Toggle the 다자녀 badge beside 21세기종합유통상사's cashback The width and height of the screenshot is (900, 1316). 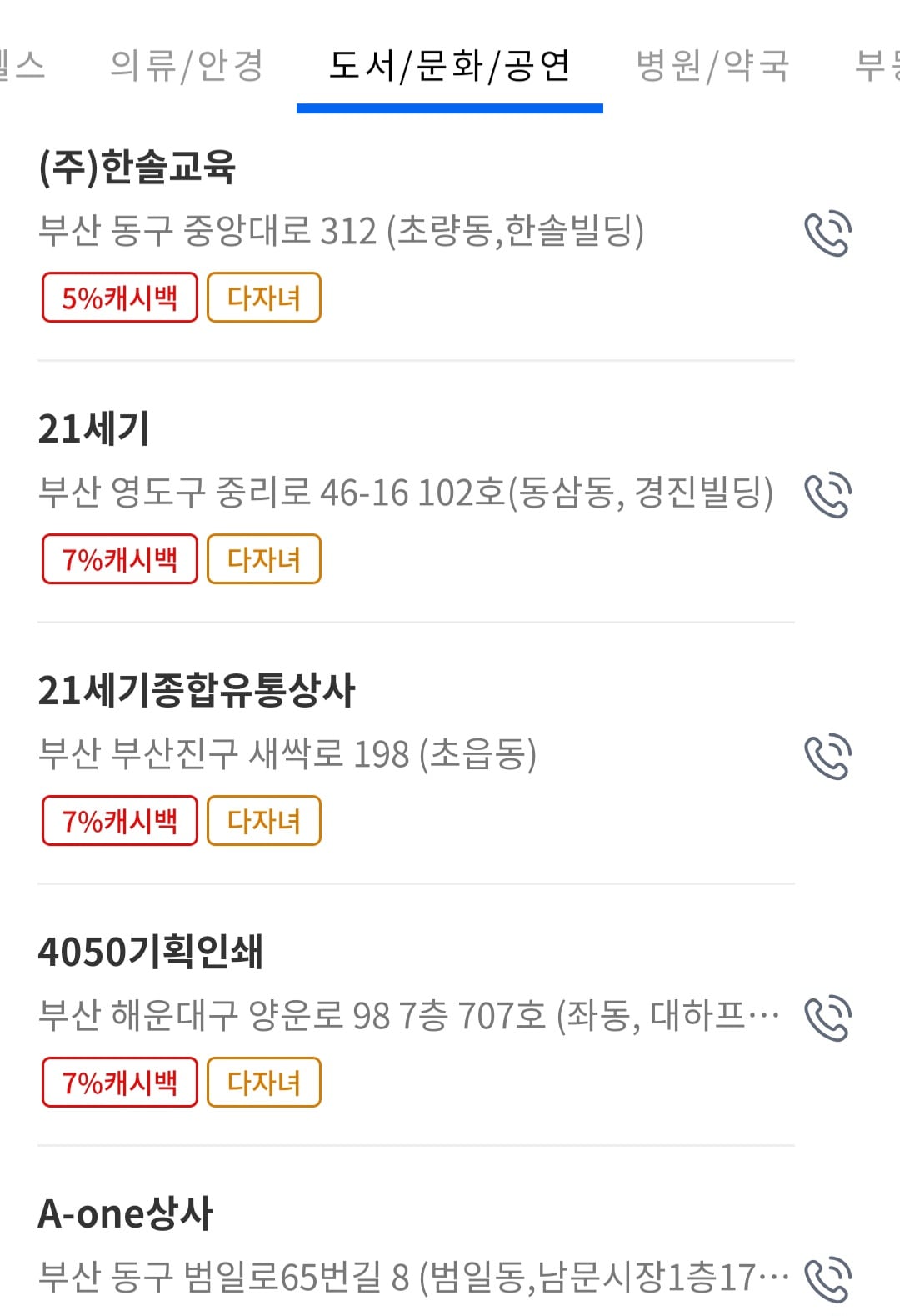263,821
